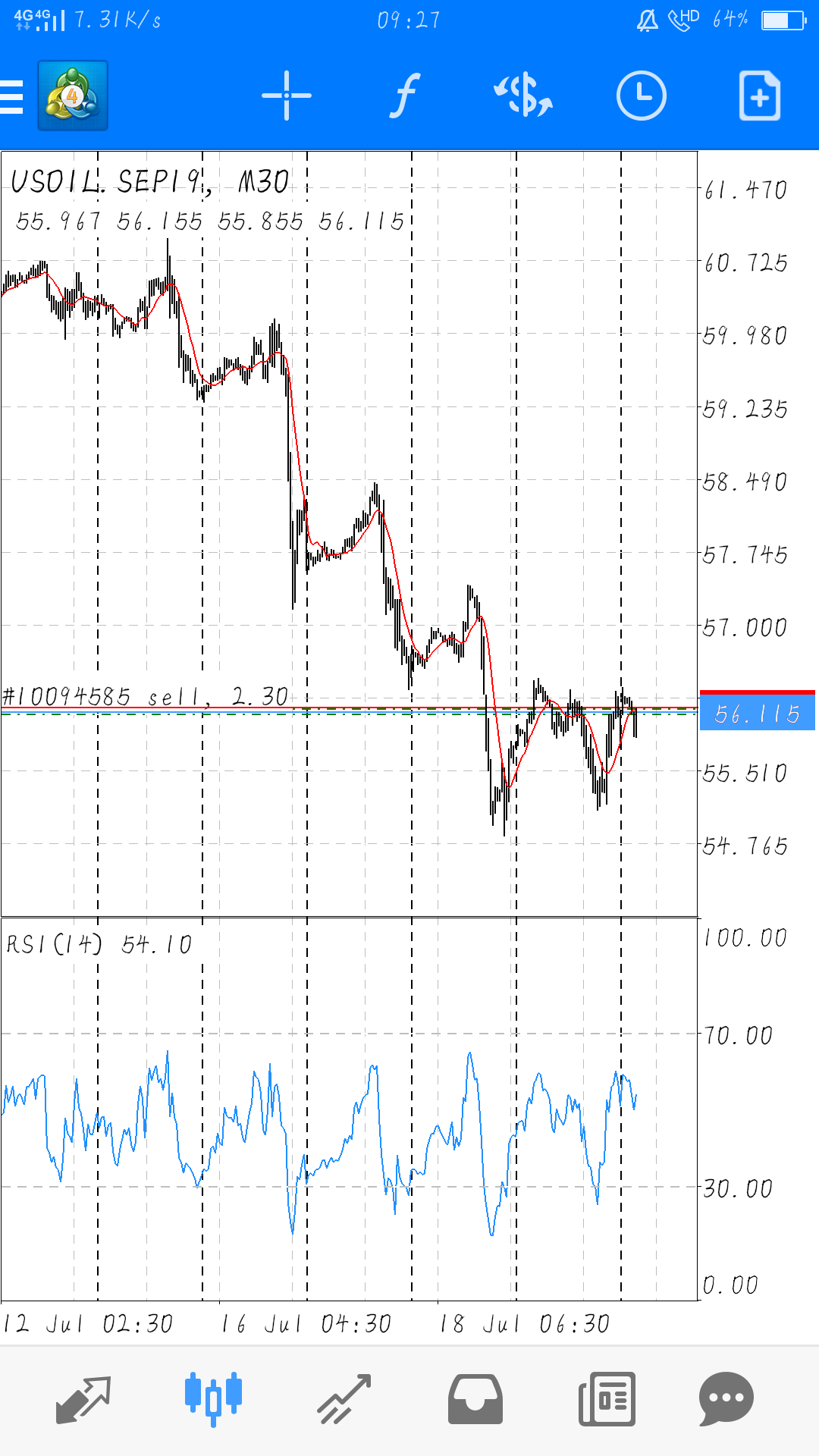
Task: Enable the crosshair tool
Action: click(287, 96)
